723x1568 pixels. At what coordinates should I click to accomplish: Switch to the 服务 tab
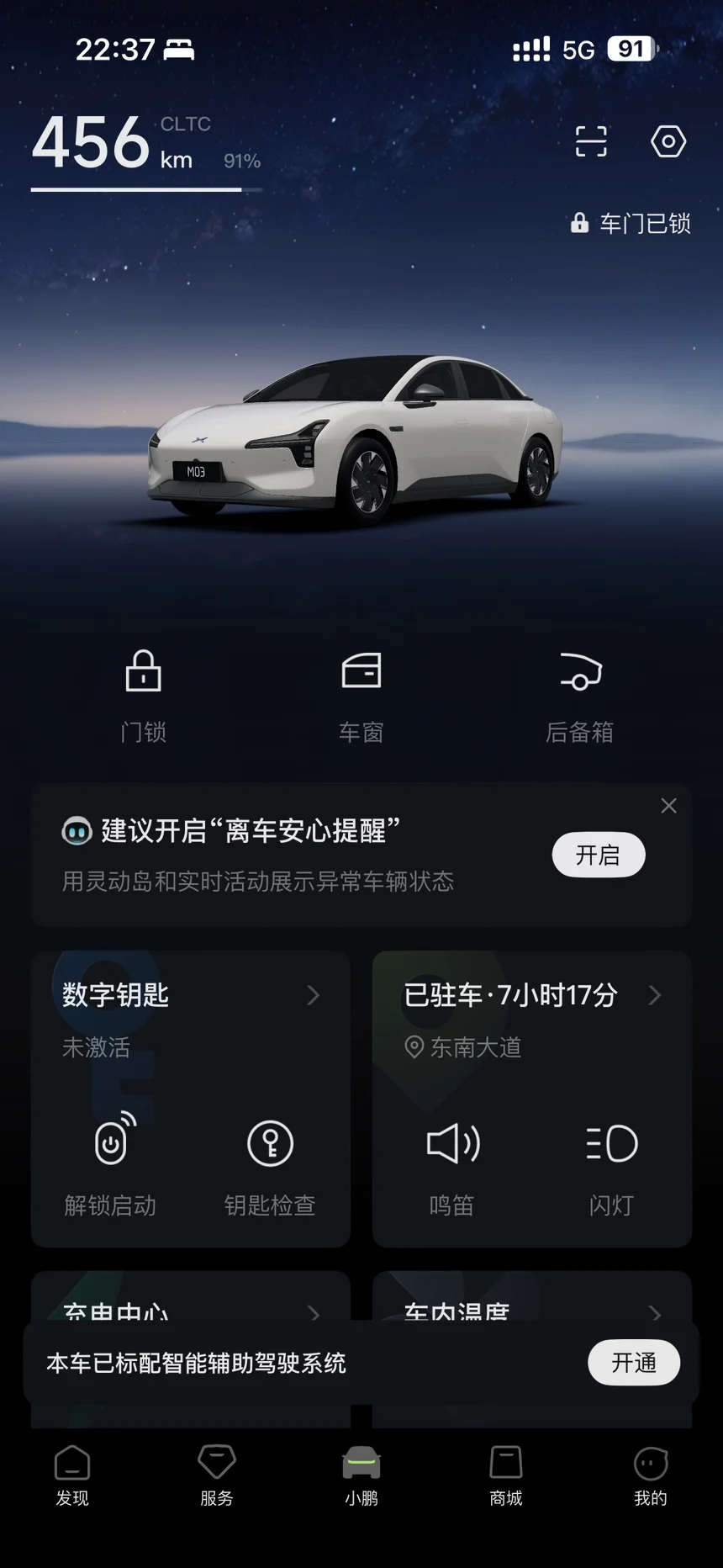[217, 1475]
